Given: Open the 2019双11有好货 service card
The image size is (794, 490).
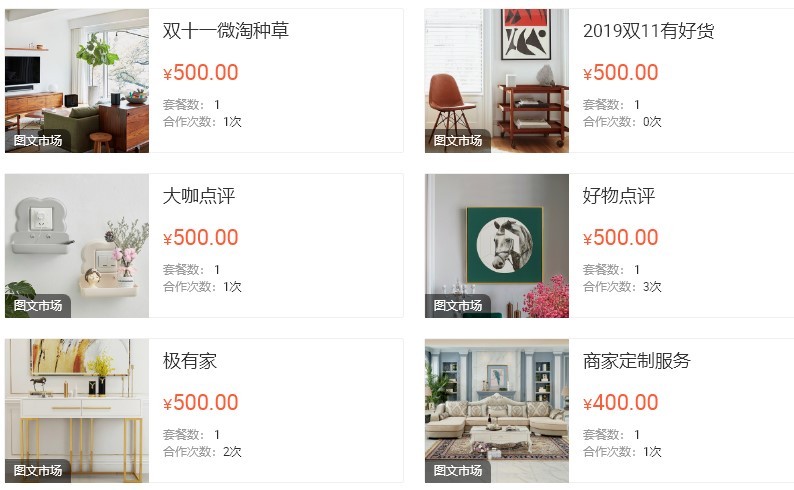Looking at the screenshot, I should 648,31.
